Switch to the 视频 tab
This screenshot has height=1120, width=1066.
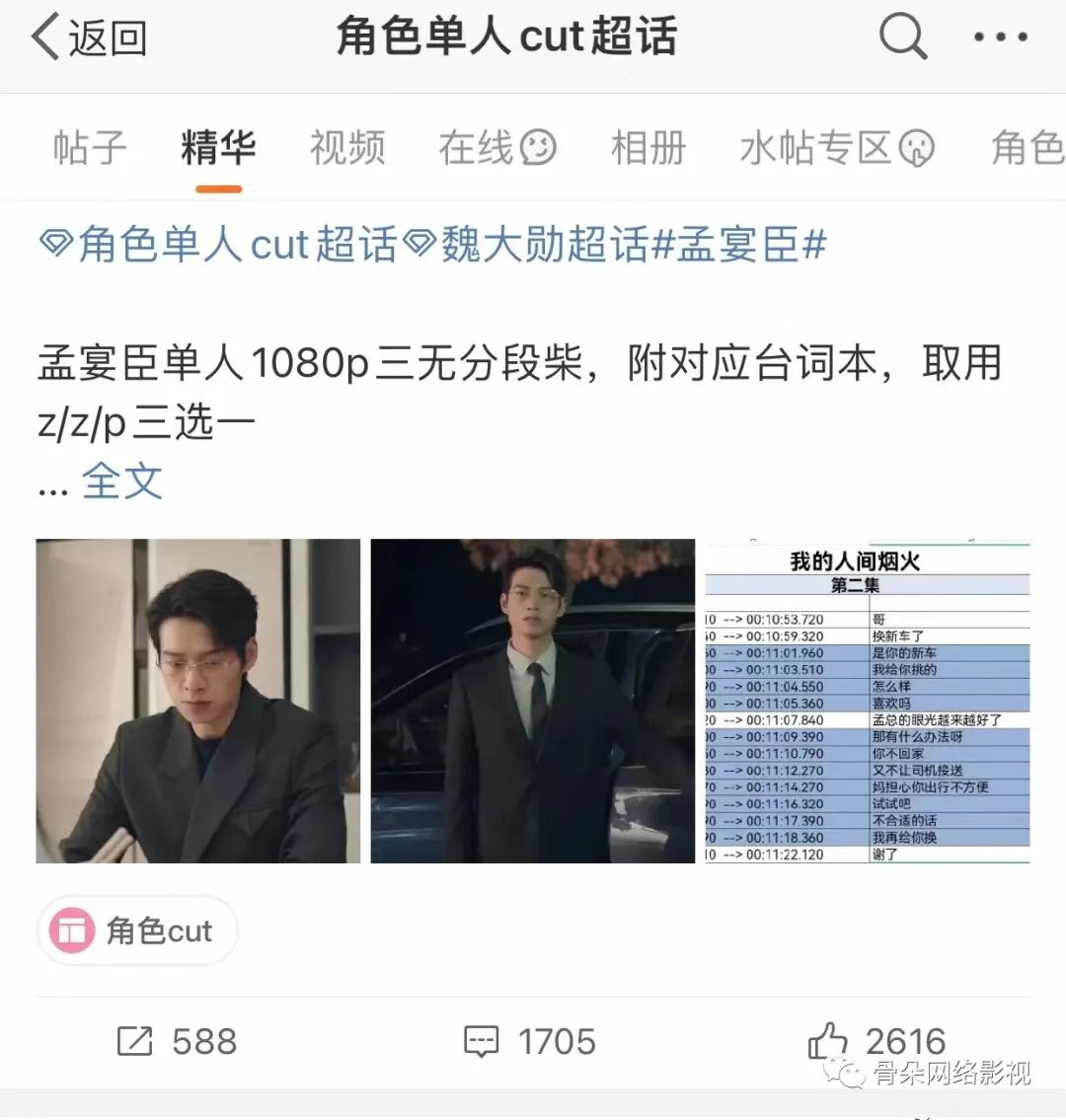(x=346, y=148)
